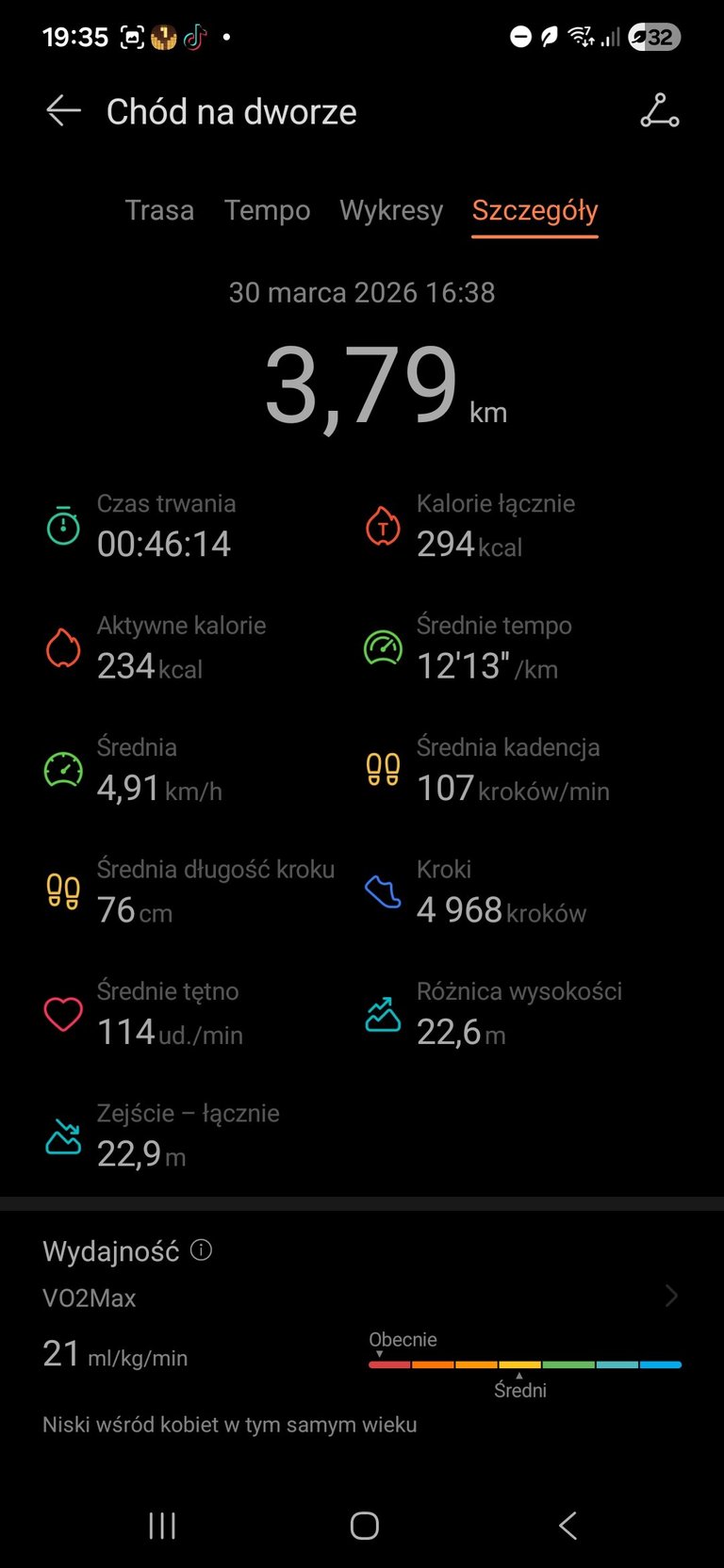Select the Szczegóły tab

click(x=535, y=210)
